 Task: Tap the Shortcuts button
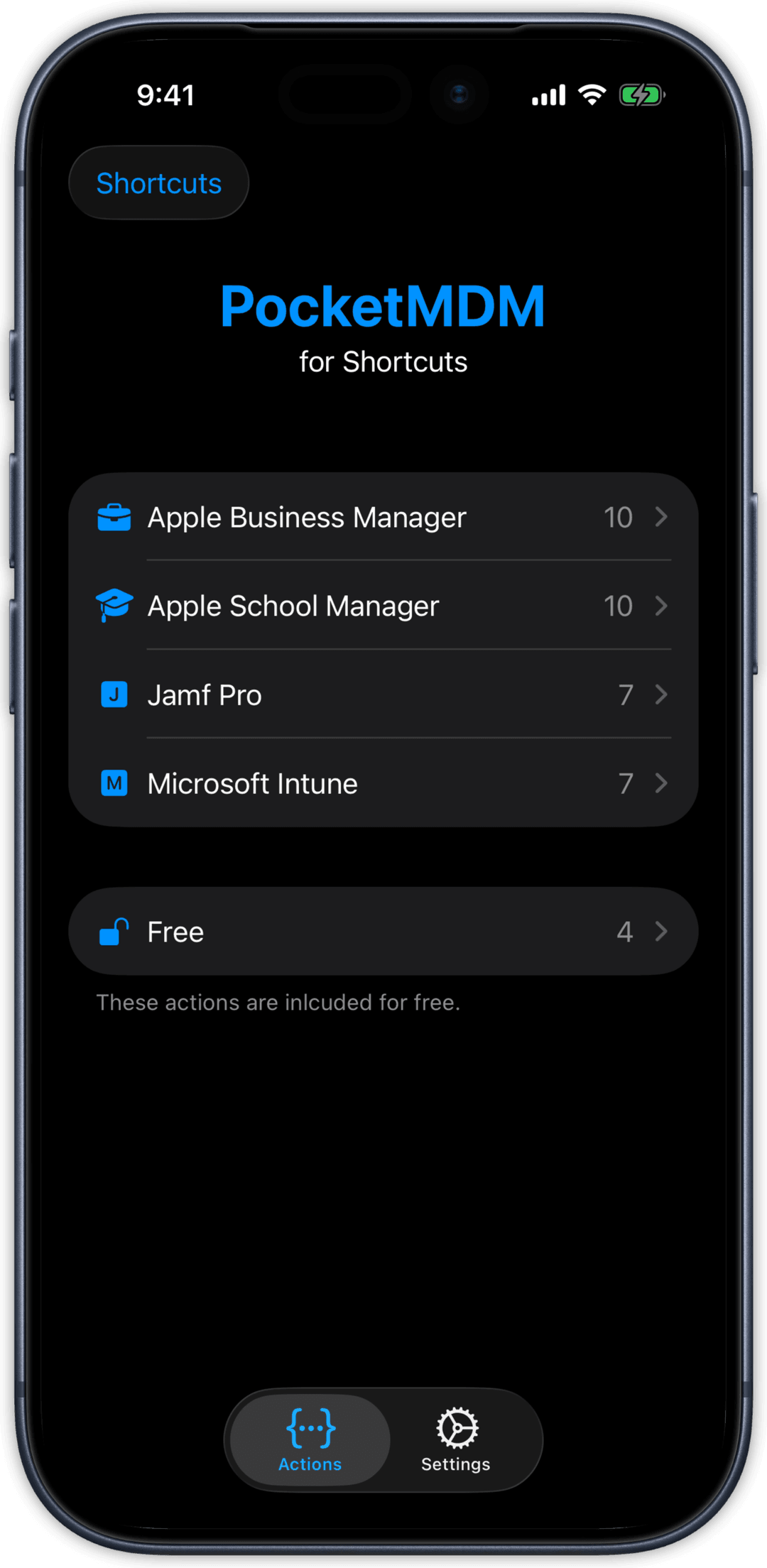[158, 183]
